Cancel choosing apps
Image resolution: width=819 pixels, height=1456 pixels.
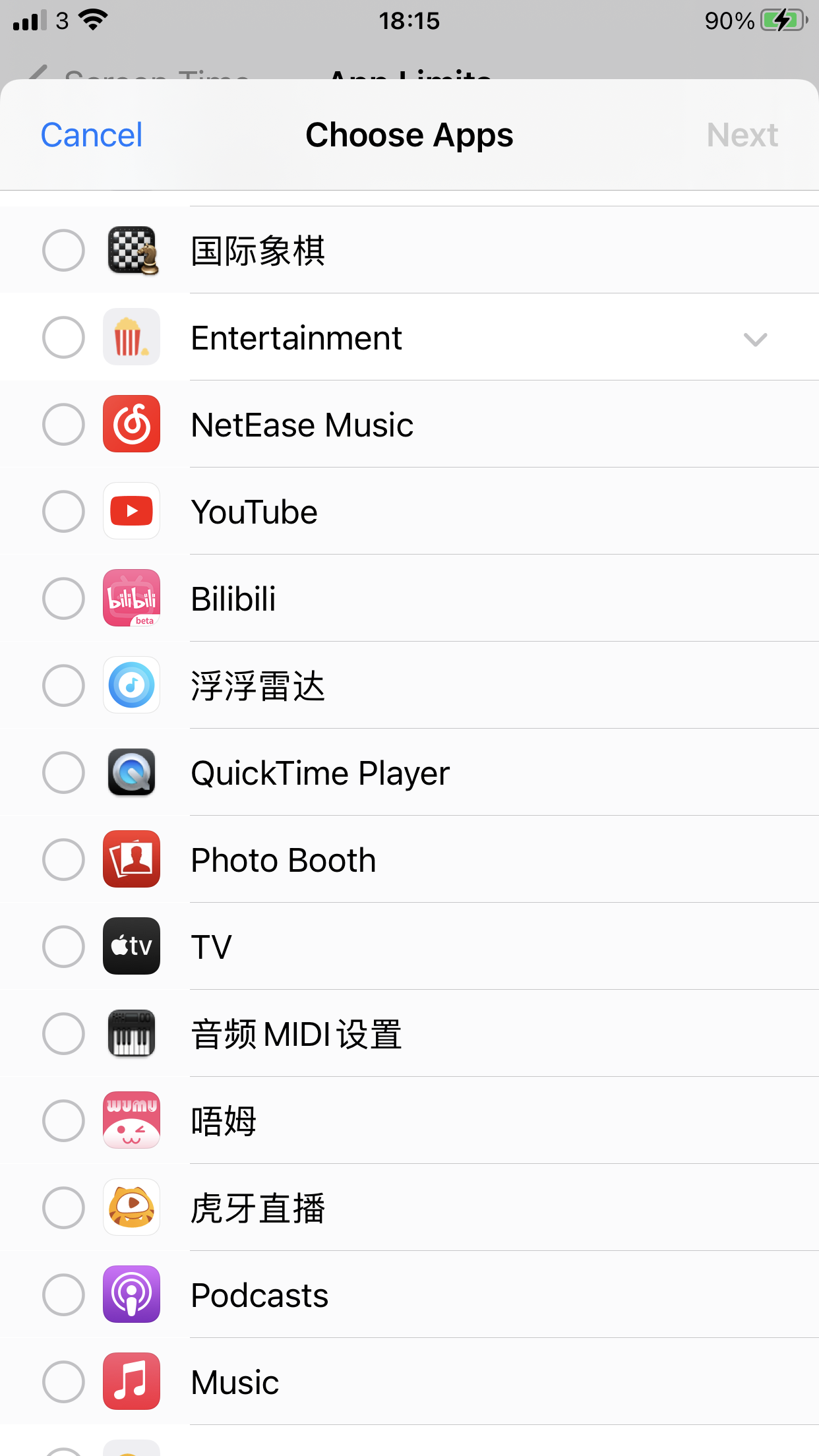pyautogui.click(x=91, y=135)
